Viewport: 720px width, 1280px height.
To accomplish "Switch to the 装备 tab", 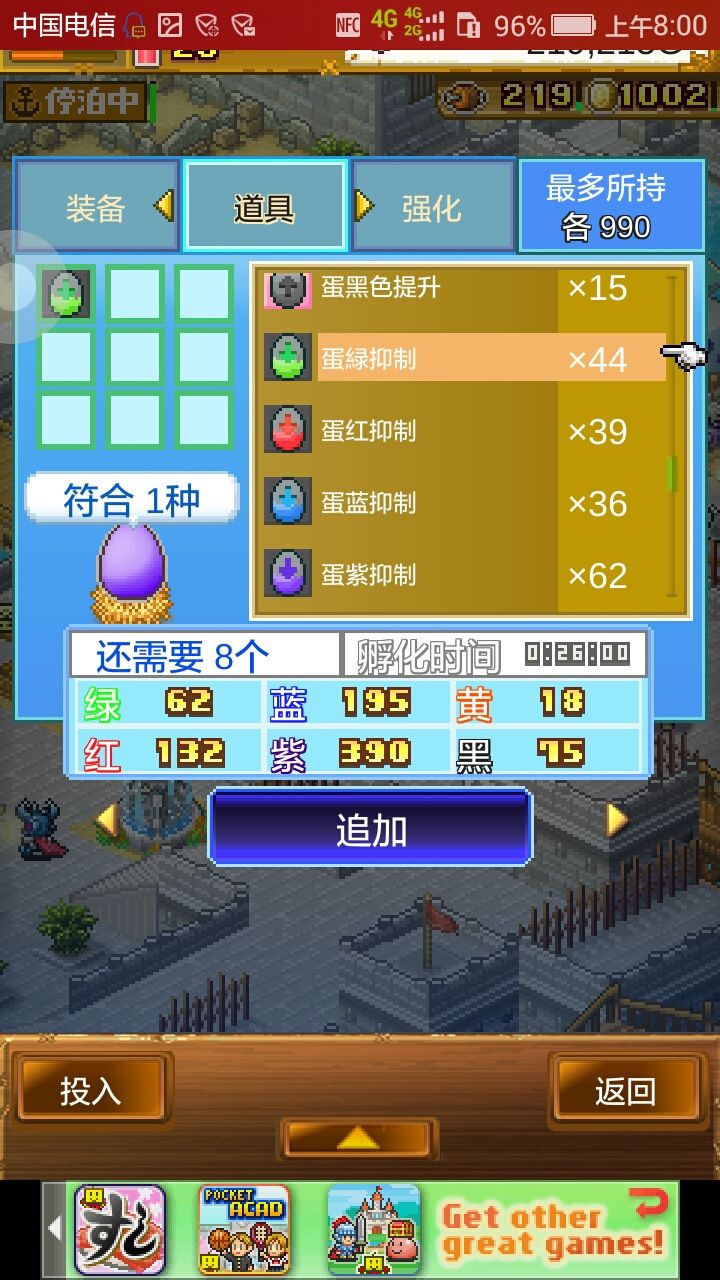I will (x=97, y=204).
